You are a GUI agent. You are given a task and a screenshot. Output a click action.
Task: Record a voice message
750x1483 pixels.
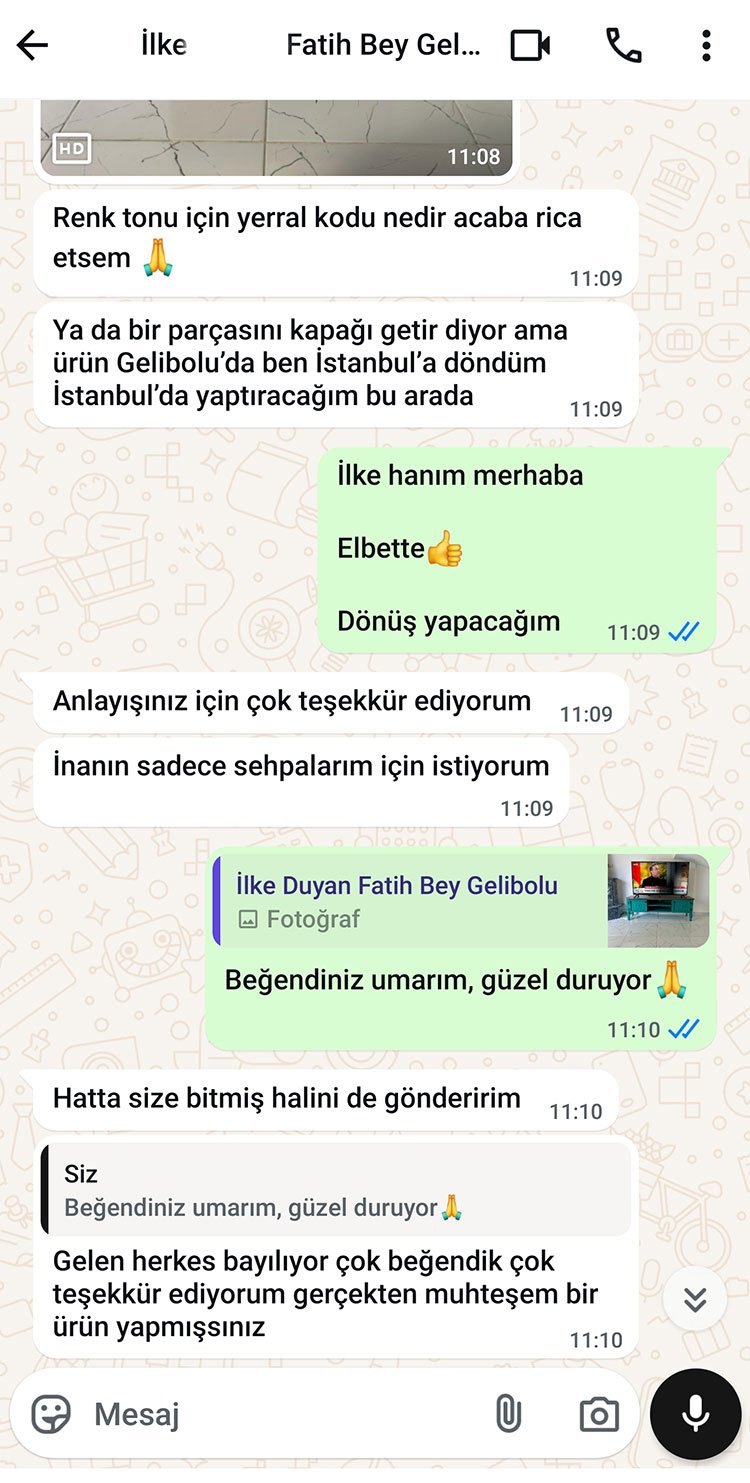(695, 1414)
